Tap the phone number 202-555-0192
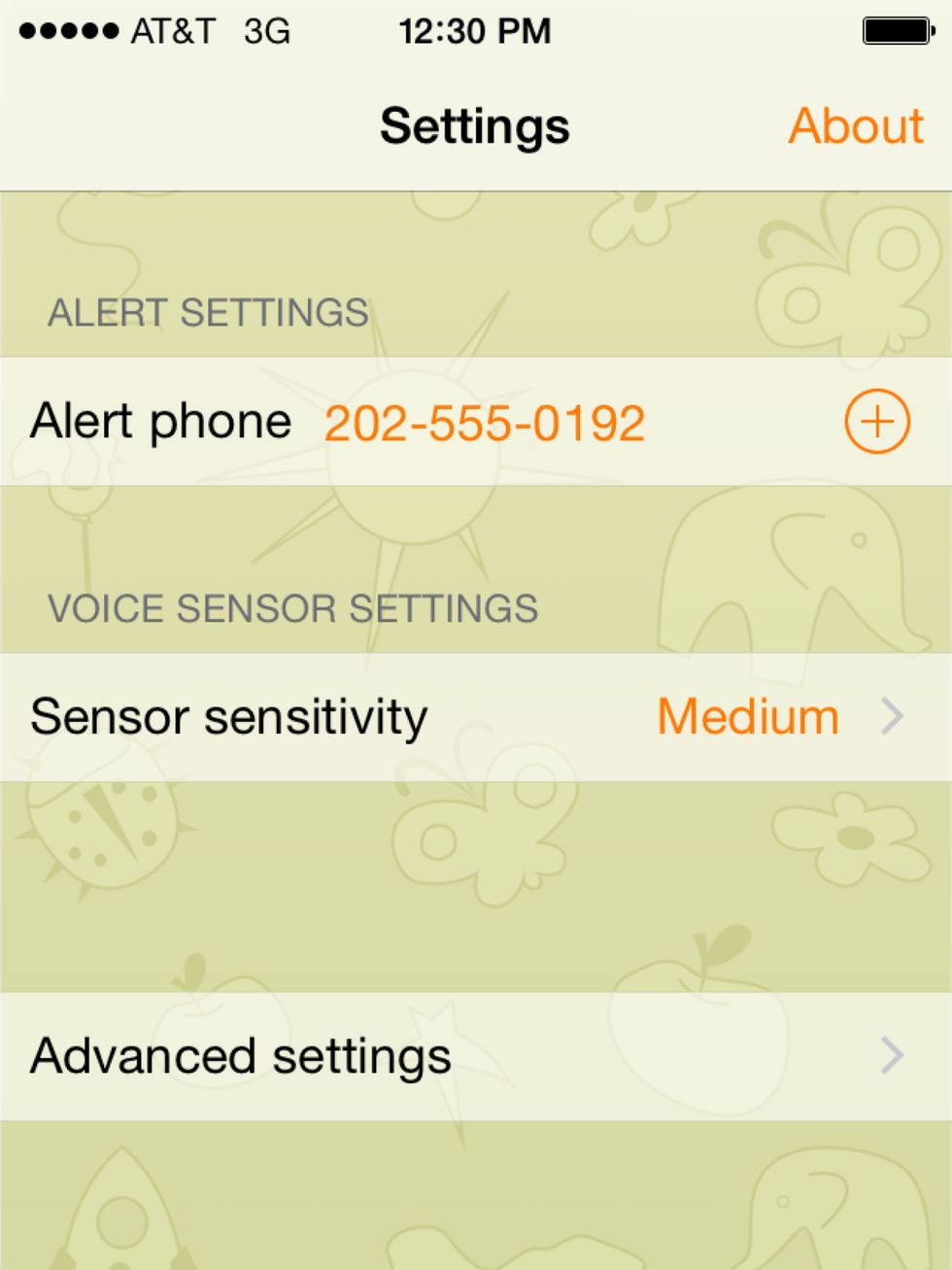The width and height of the screenshot is (952, 1270). pos(484,420)
